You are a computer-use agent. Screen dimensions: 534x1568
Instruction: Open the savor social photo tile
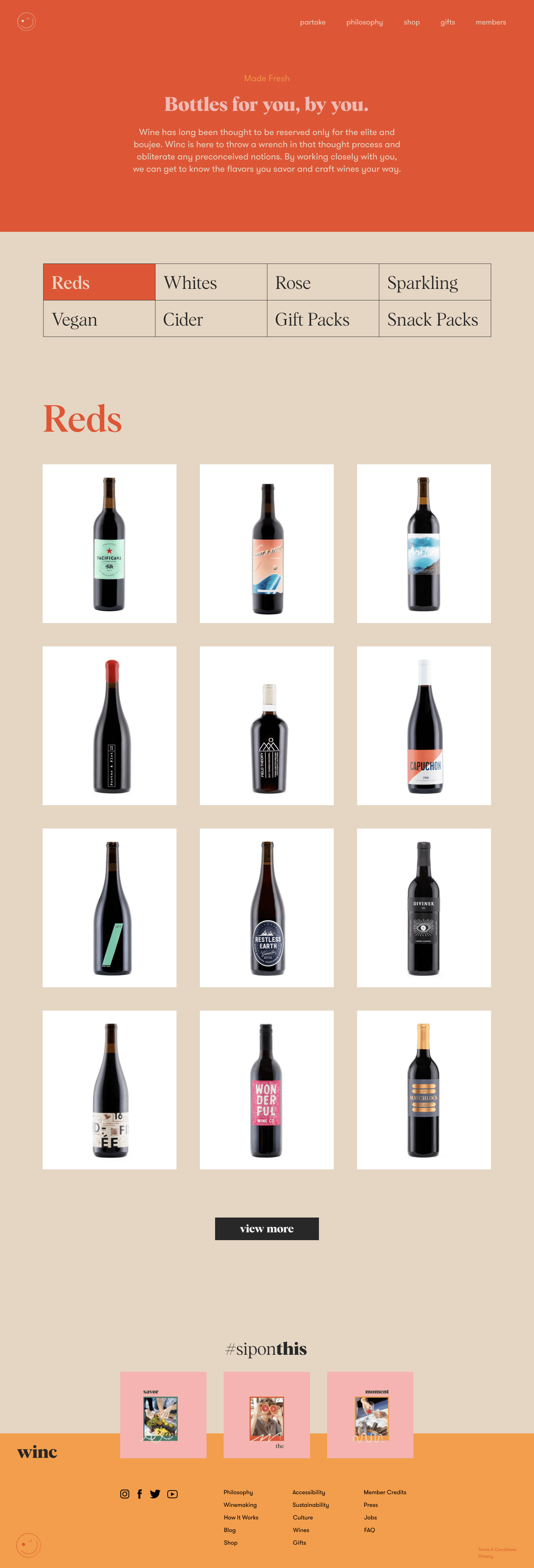(x=163, y=1414)
